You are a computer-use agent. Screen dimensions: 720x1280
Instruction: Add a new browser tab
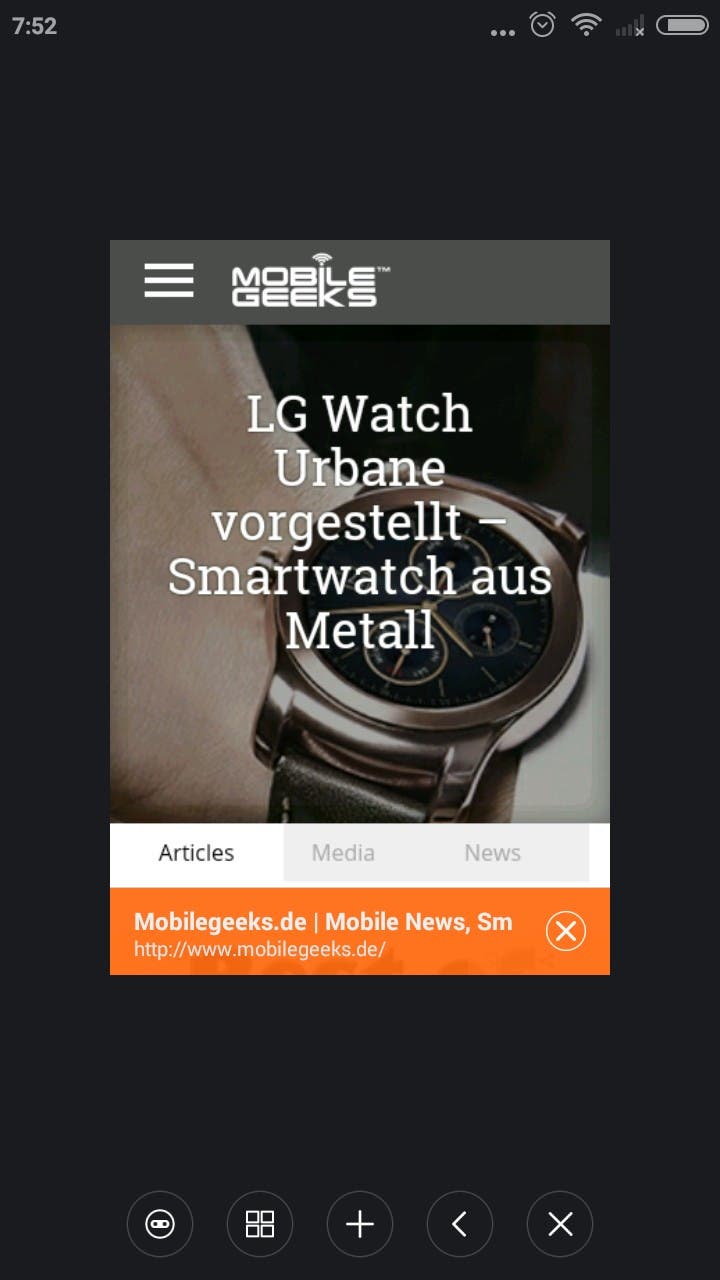(360, 1224)
